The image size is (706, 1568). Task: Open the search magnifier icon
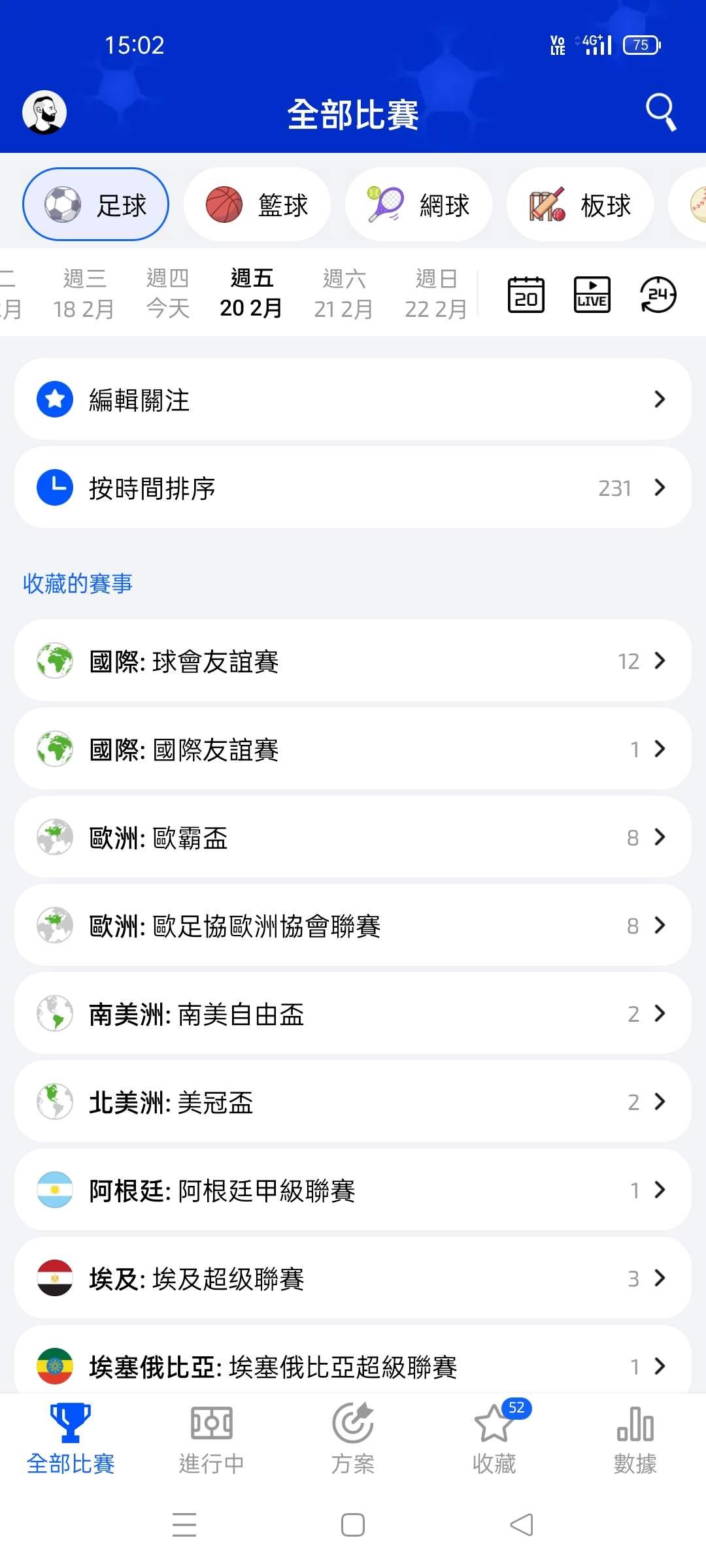point(660,112)
